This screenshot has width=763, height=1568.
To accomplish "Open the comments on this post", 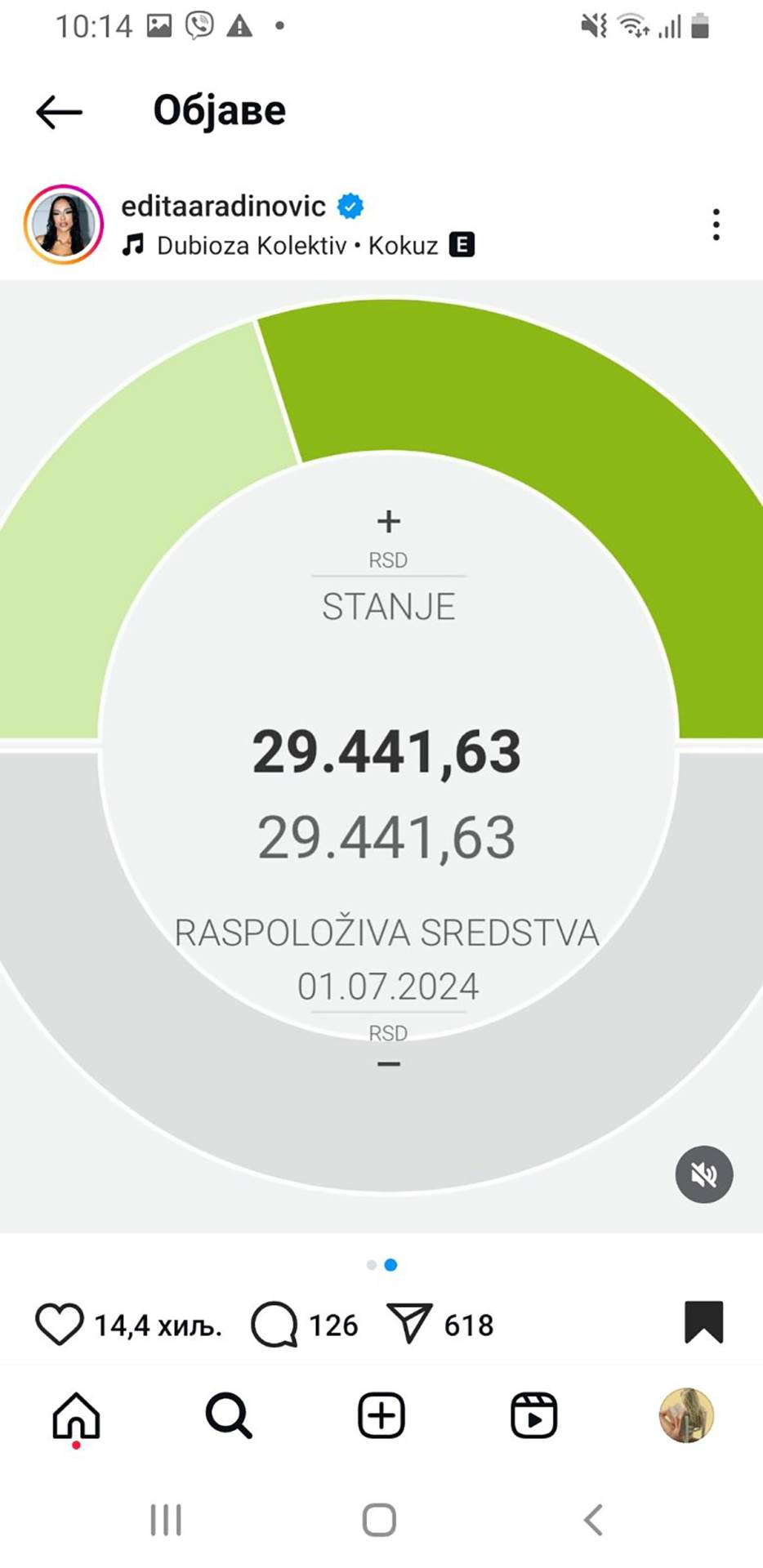I will (274, 1324).
